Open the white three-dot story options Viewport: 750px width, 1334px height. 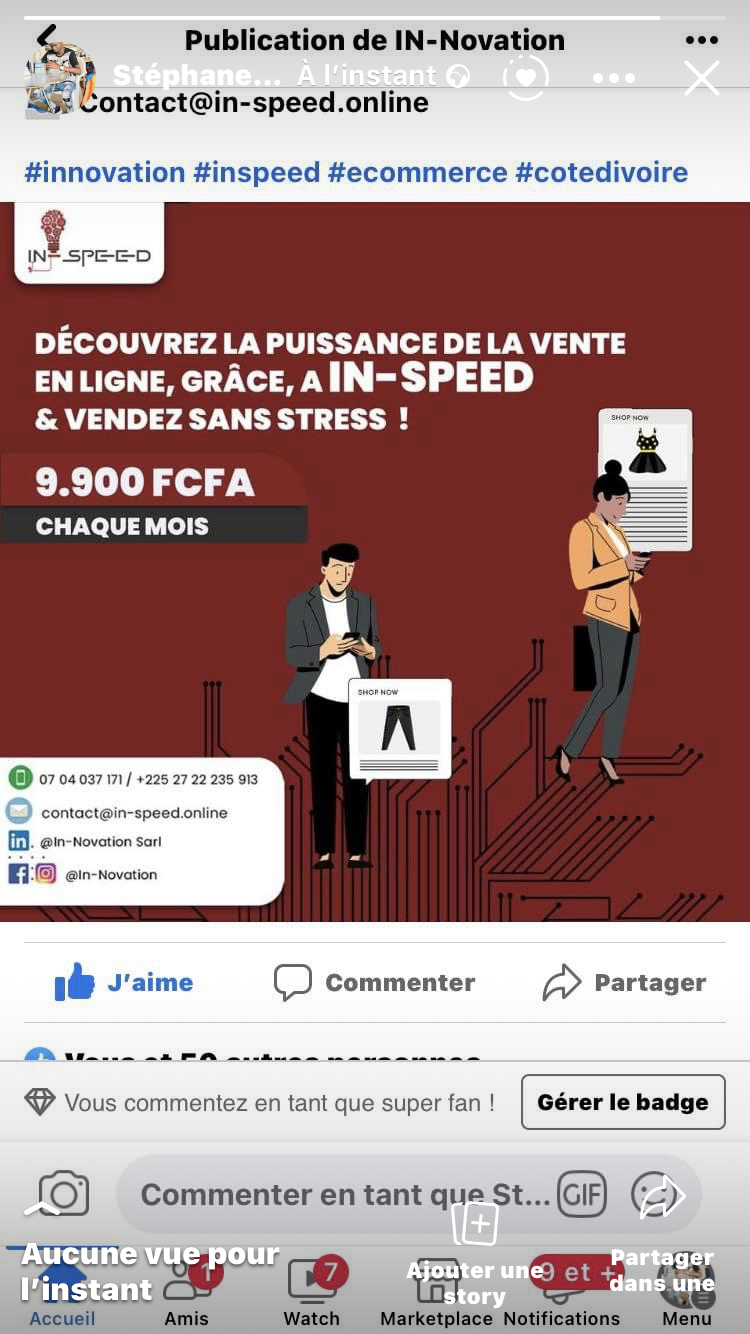[613, 77]
